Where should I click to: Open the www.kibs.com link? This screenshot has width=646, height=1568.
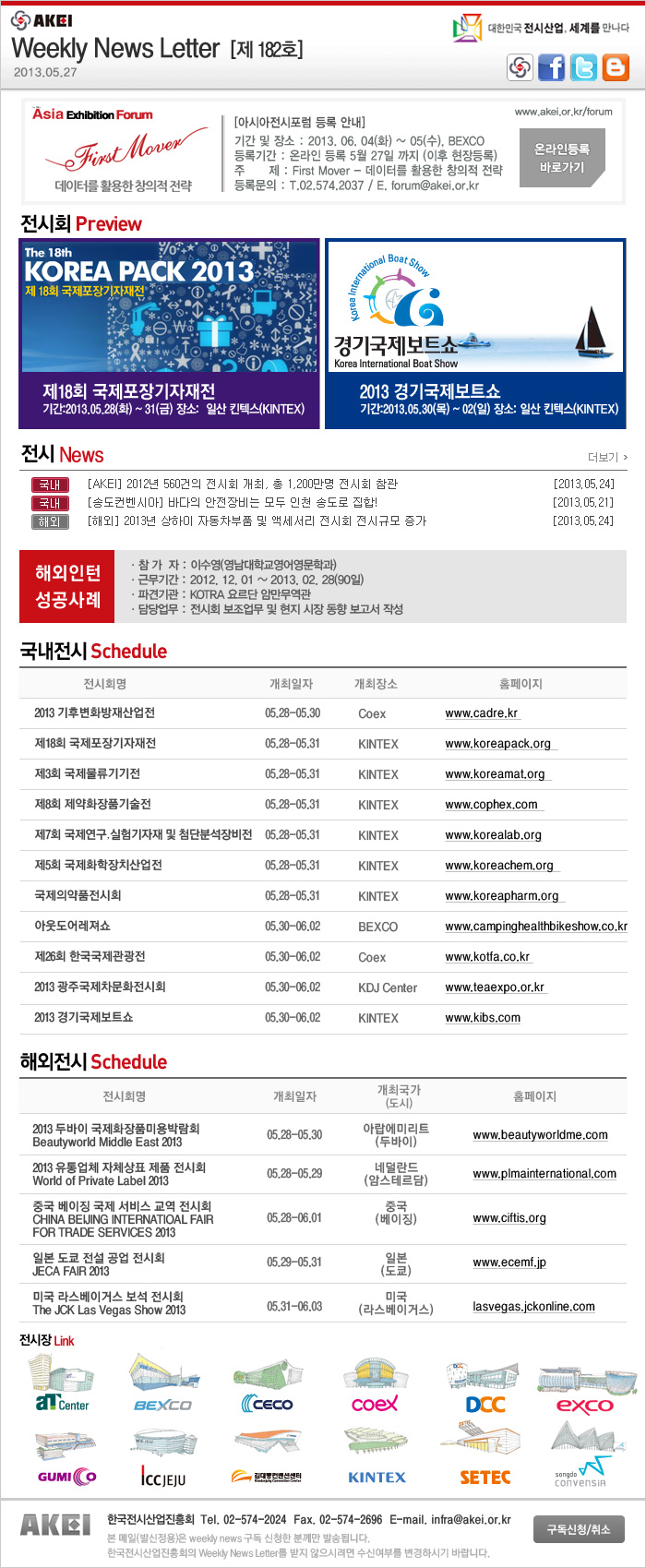pyautogui.click(x=483, y=1018)
